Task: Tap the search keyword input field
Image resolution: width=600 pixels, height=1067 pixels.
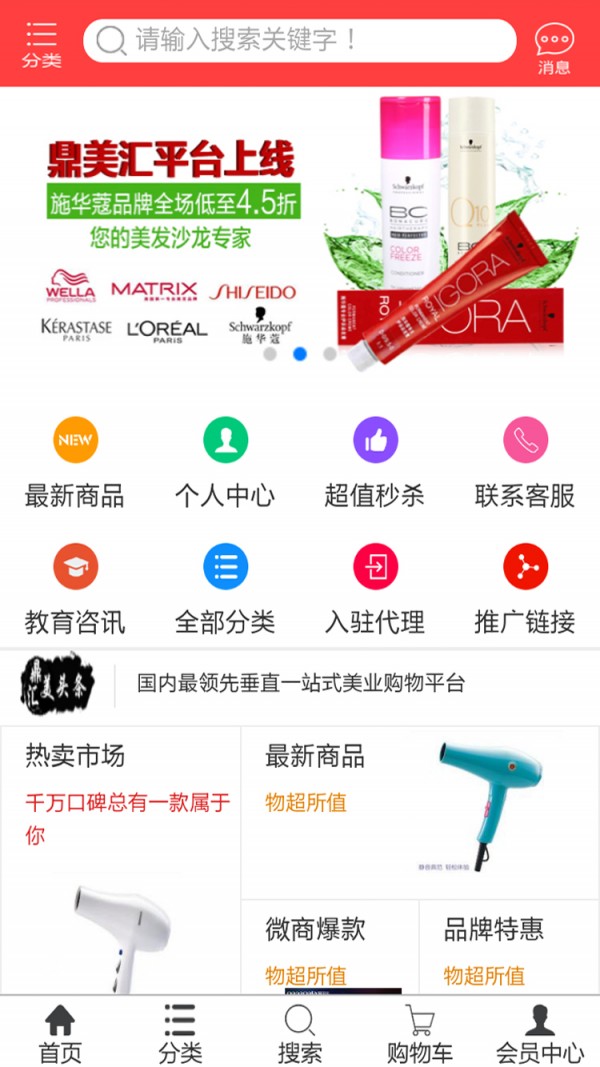Action: coord(300,41)
